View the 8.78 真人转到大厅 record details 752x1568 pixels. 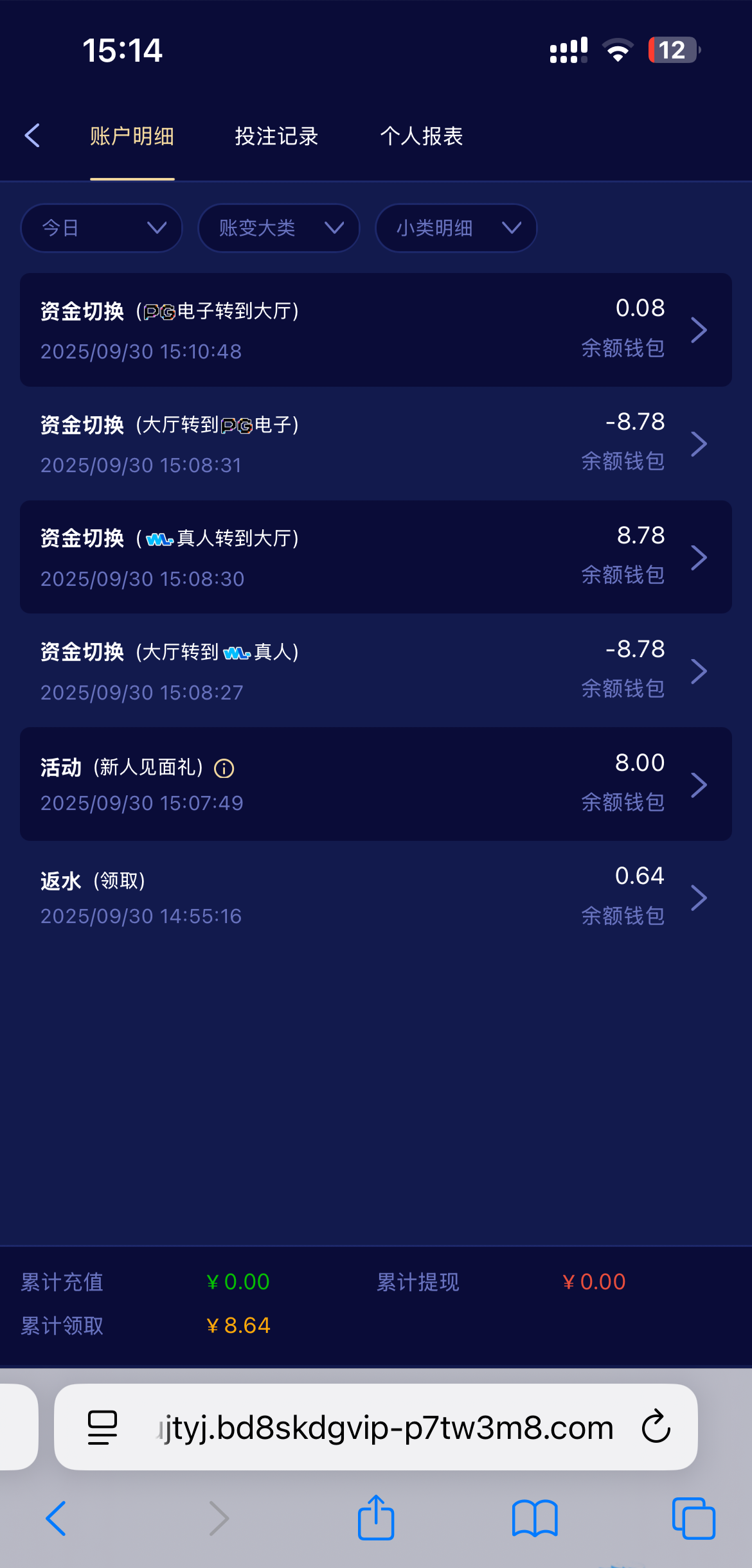(375, 557)
